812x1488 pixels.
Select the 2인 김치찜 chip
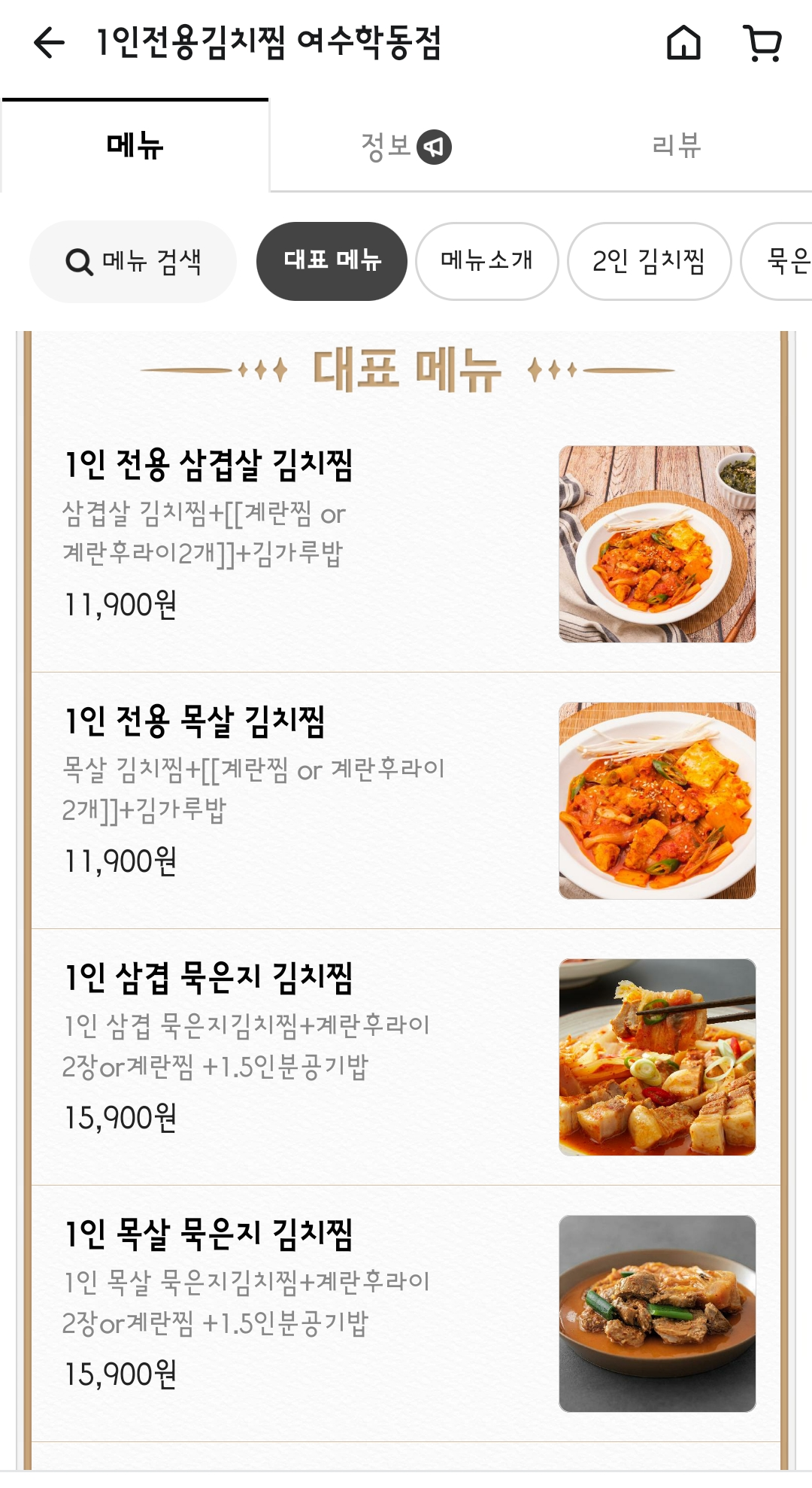coord(649,261)
